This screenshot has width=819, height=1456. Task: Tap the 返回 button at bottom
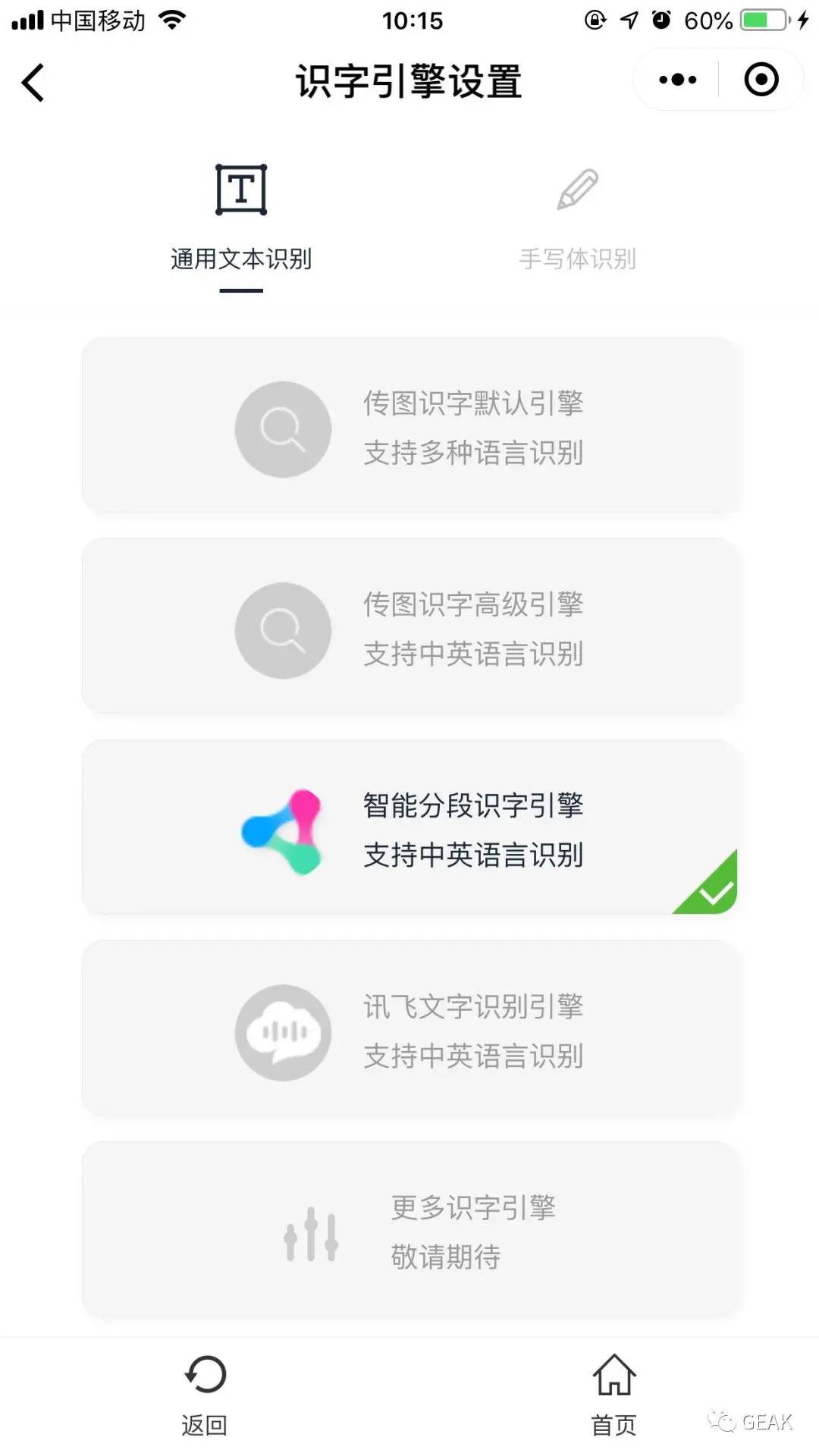[x=205, y=1395]
